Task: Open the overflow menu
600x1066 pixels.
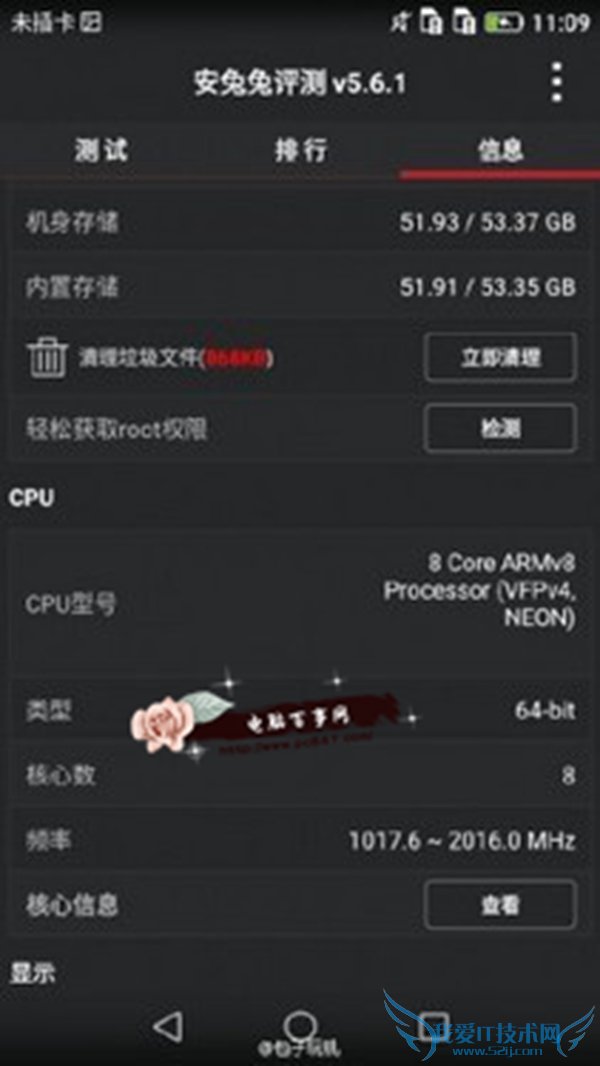Action: (x=556, y=82)
